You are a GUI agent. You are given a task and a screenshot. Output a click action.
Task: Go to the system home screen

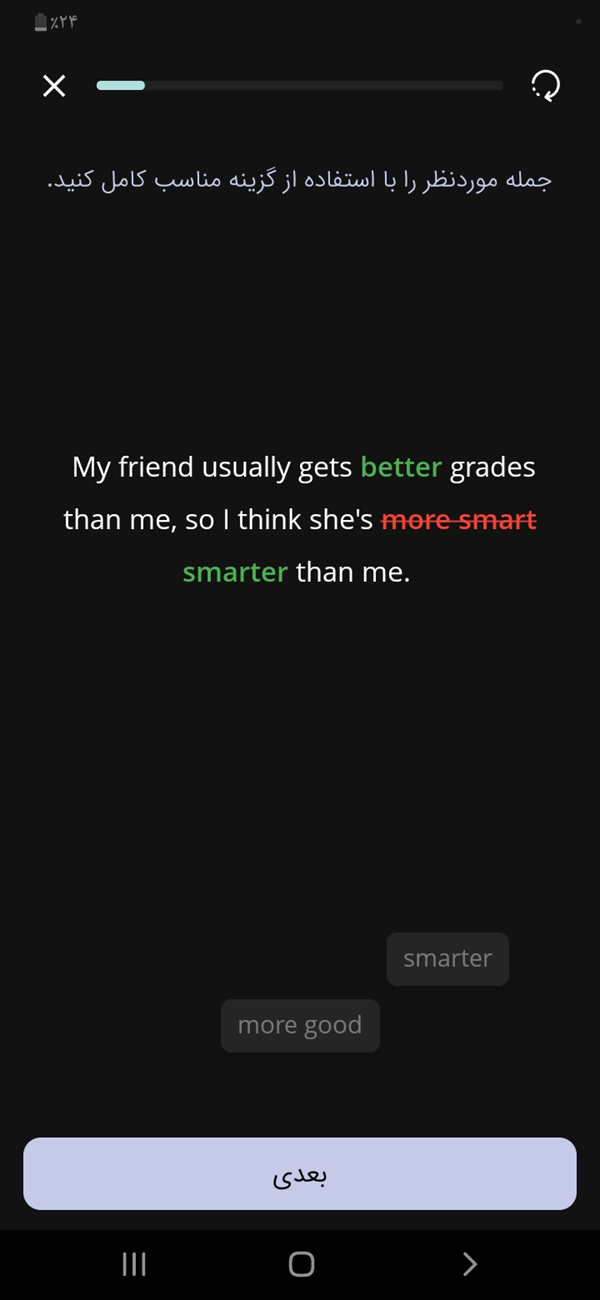coord(301,1264)
